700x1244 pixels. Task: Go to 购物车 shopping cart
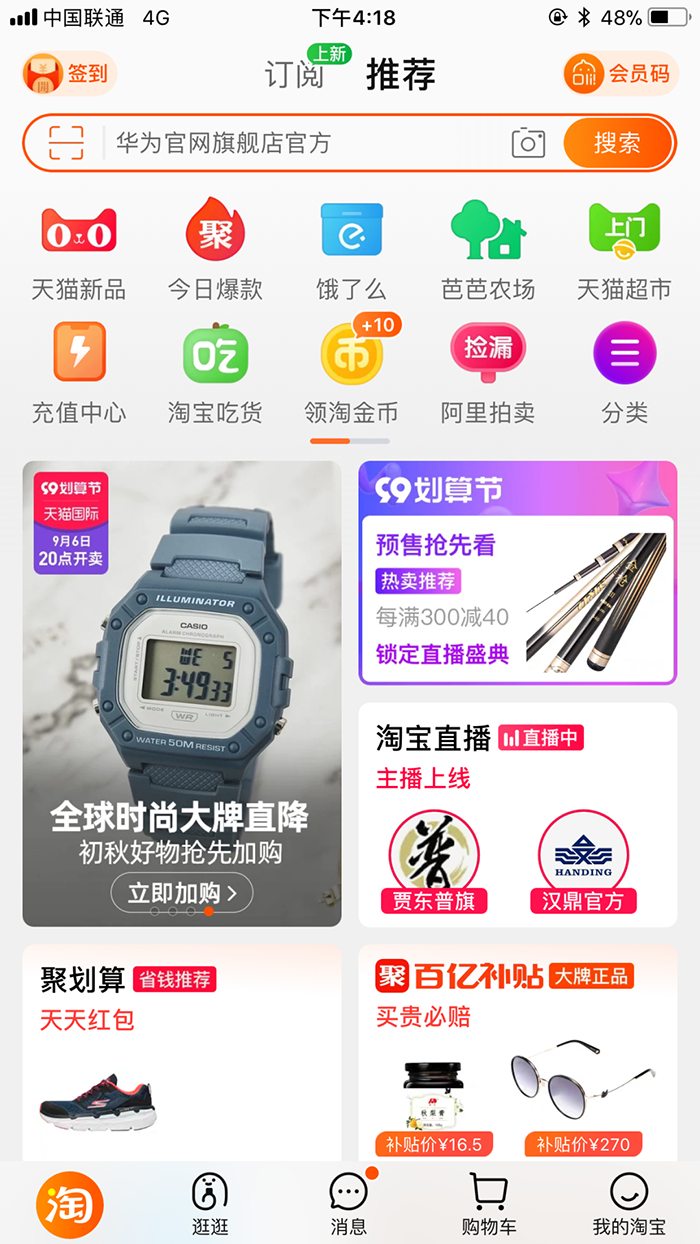tap(488, 1203)
